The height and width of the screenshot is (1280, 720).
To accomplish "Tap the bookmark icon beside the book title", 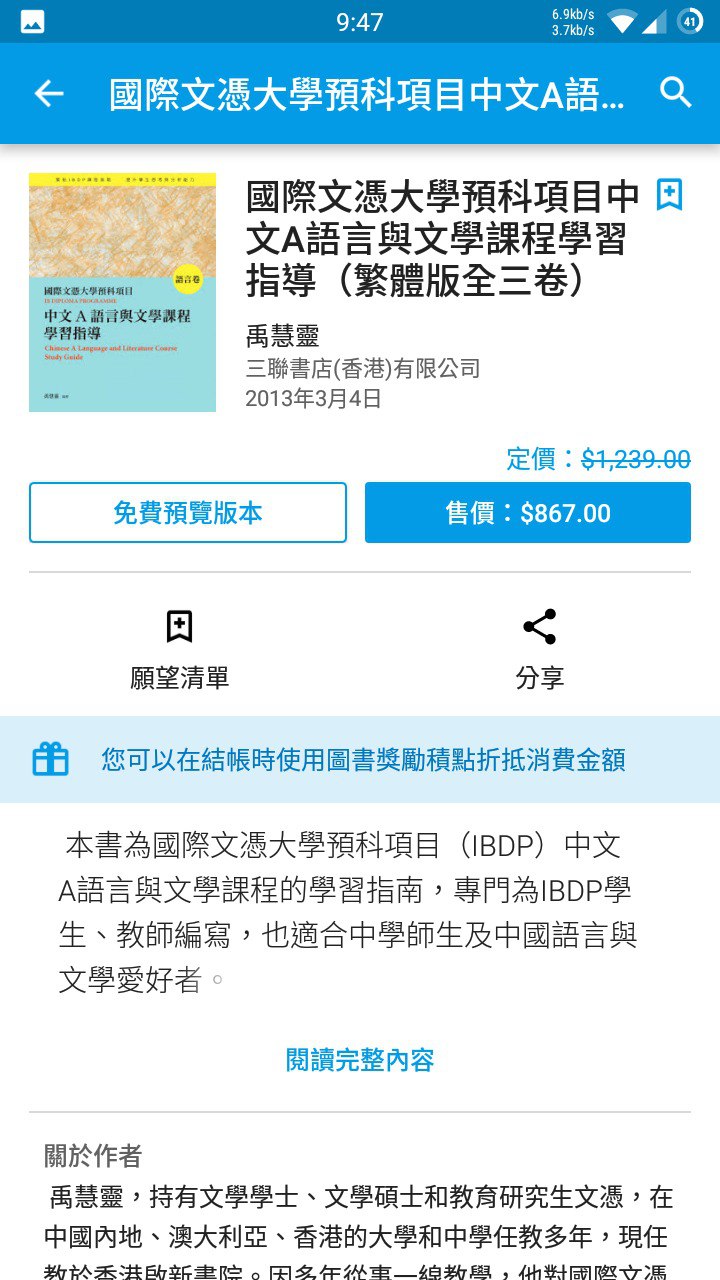I will (x=669, y=195).
